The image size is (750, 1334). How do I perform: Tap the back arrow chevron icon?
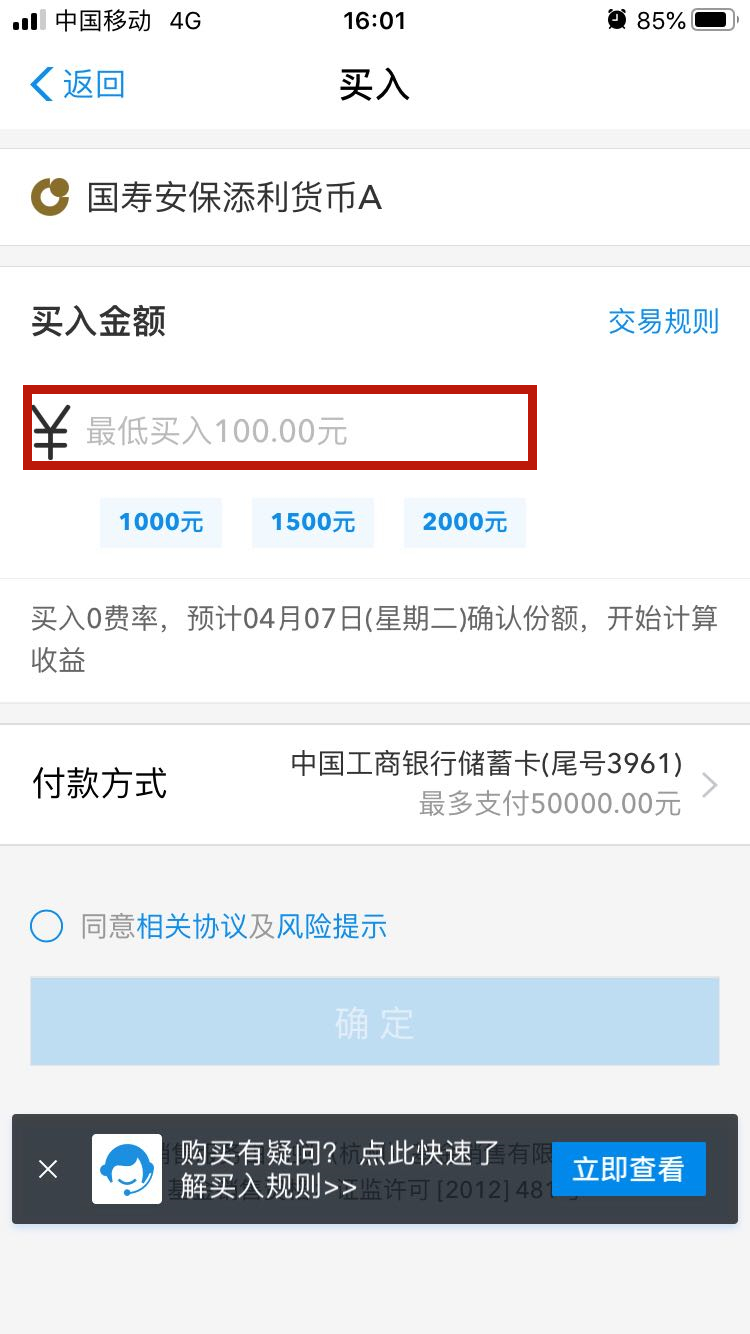pyautogui.click(x=40, y=85)
